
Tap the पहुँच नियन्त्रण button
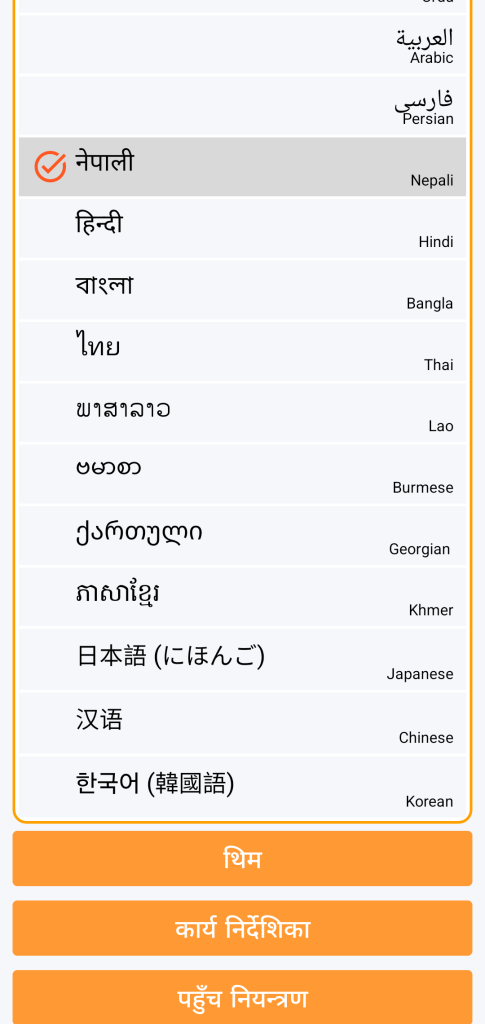(242, 997)
